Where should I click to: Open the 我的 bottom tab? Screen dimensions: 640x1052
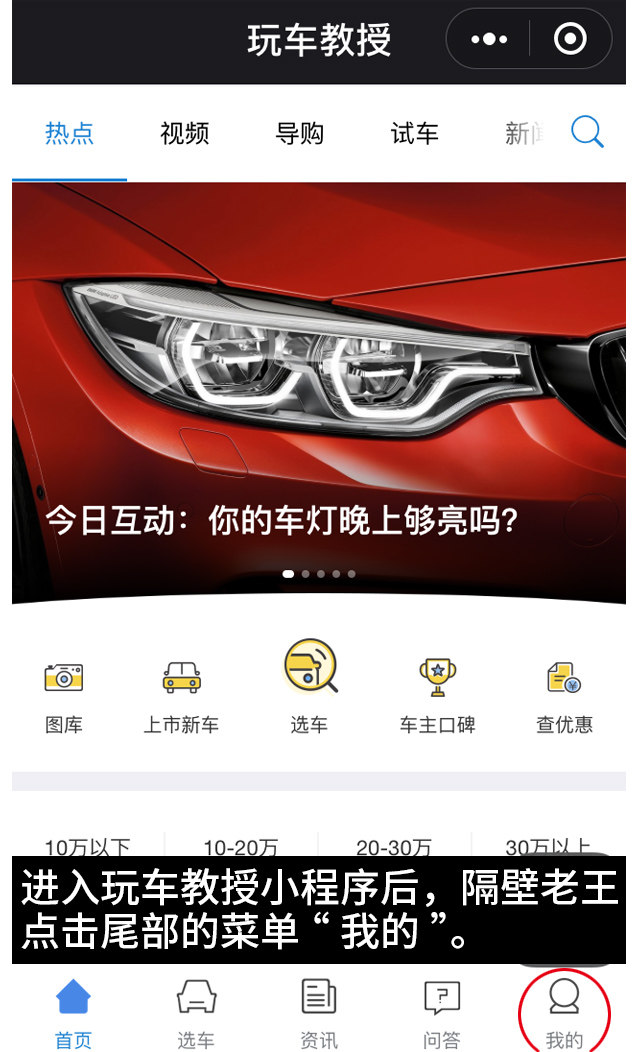pos(564,1012)
